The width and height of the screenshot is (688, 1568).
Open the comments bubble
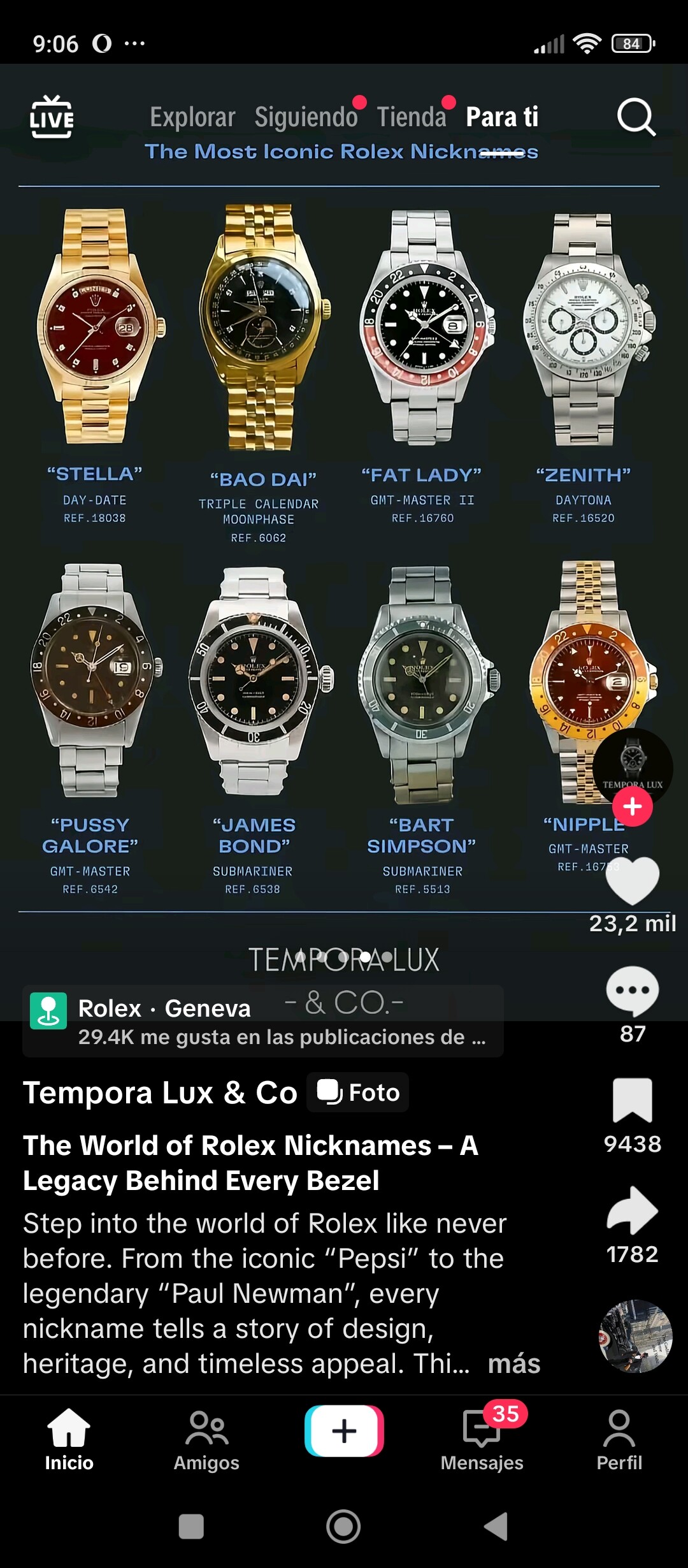[x=632, y=991]
